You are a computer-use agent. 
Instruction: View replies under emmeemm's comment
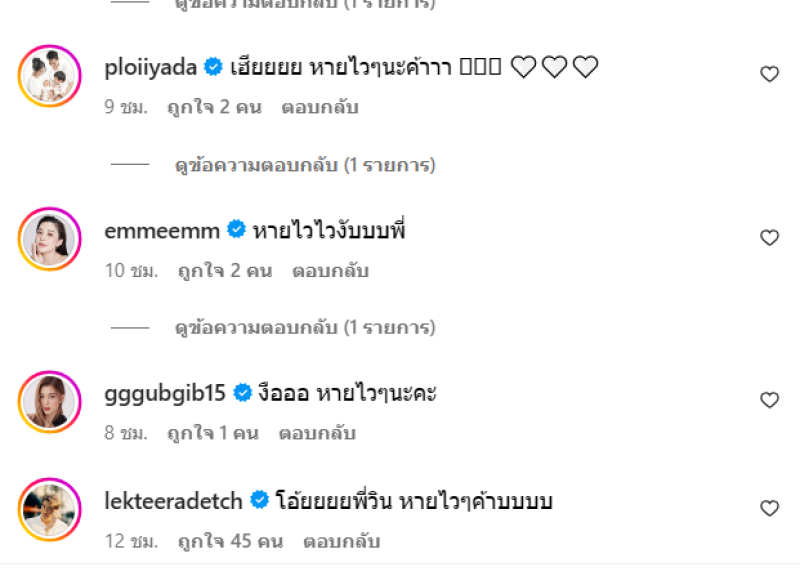tap(304, 327)
